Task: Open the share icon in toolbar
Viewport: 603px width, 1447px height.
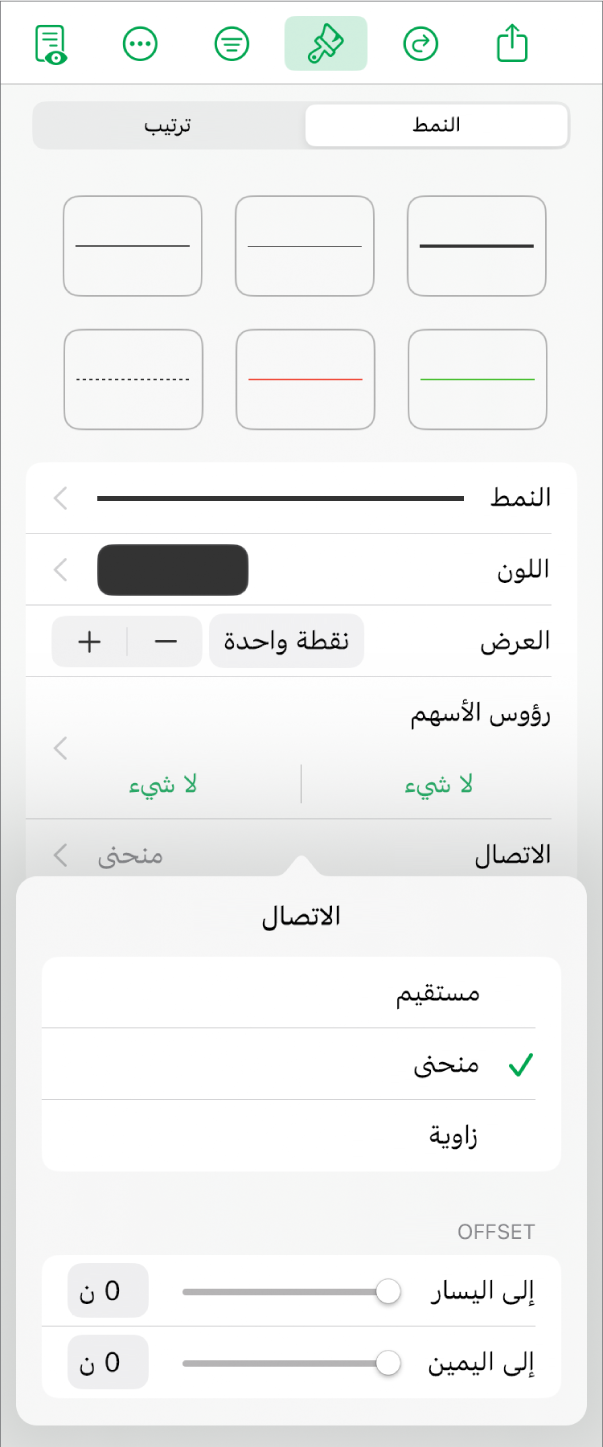Action: (512, 44)
